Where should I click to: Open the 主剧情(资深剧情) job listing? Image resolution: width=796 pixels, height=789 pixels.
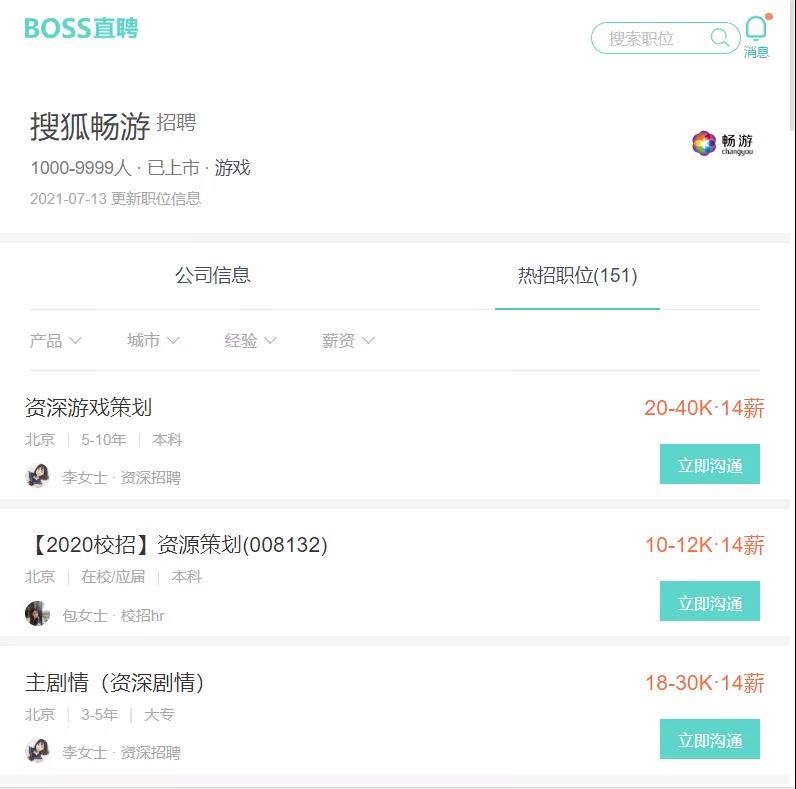[115, 683]
